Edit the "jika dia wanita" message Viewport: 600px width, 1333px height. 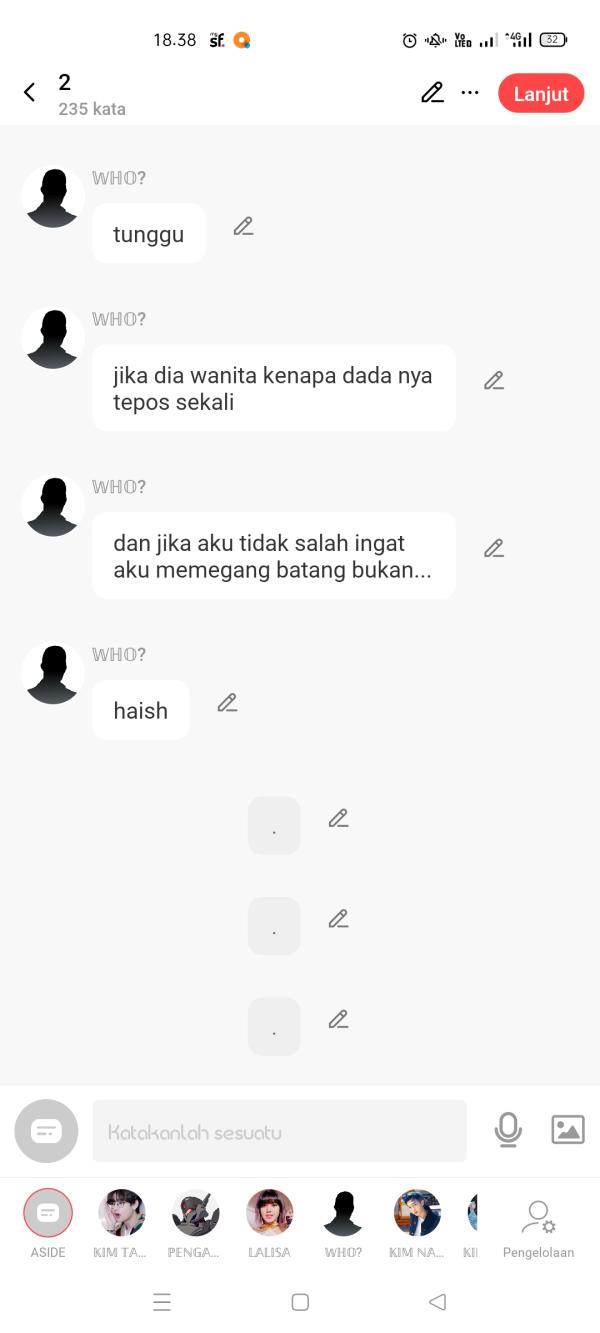[x=494, y=380]
